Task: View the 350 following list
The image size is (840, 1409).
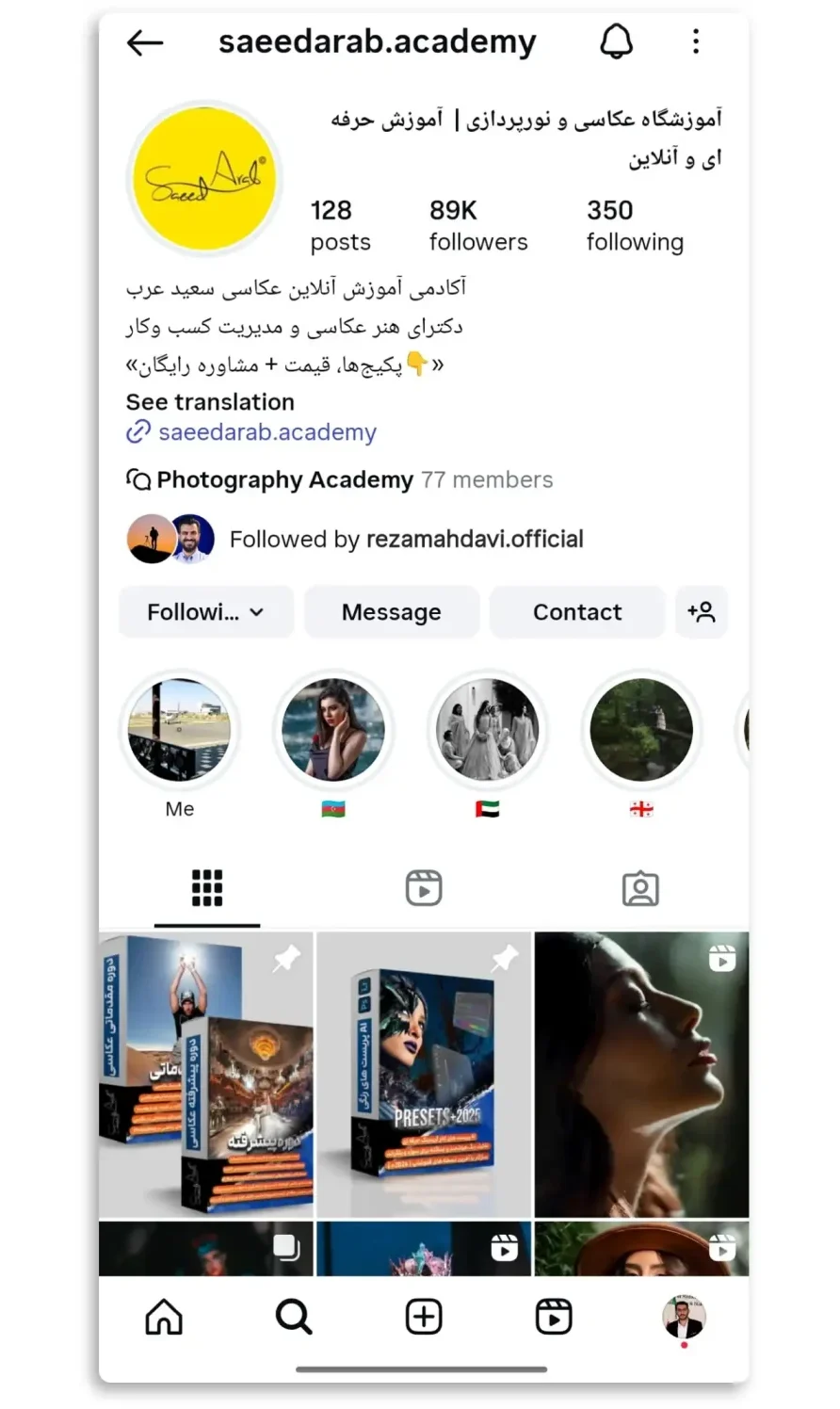Action: [x=634, y=226]
